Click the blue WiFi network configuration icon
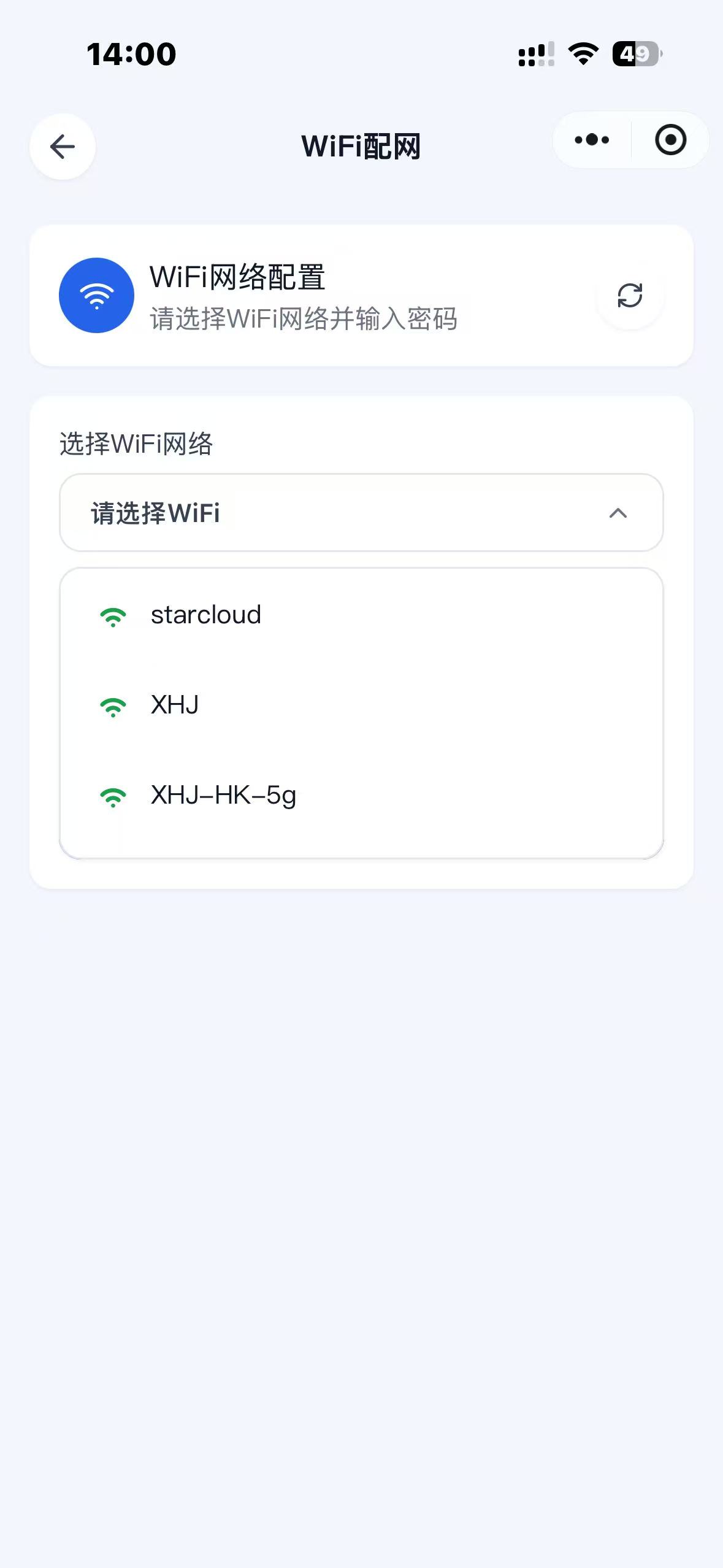723x1568 pixels. tap(96, 295)
